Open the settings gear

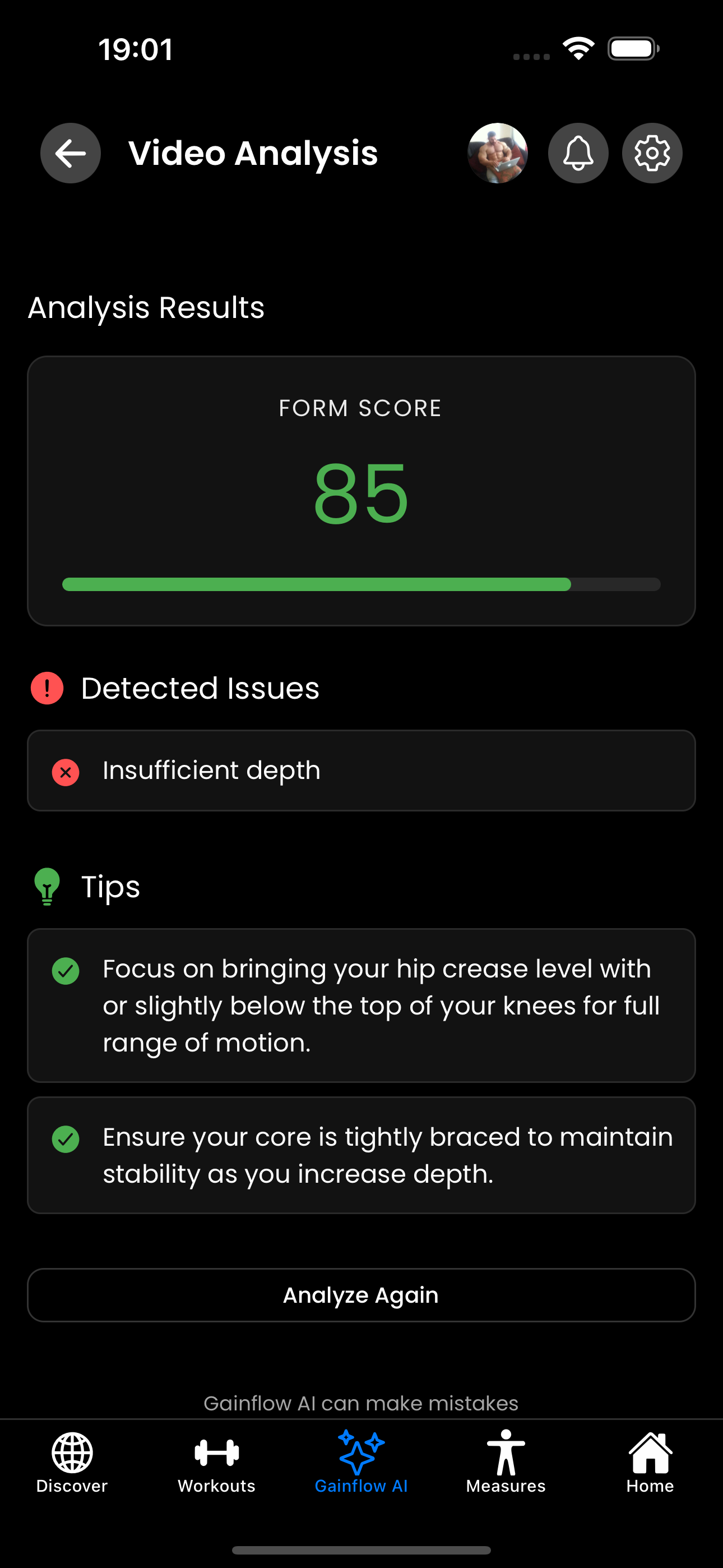click(x=652, y=153)
